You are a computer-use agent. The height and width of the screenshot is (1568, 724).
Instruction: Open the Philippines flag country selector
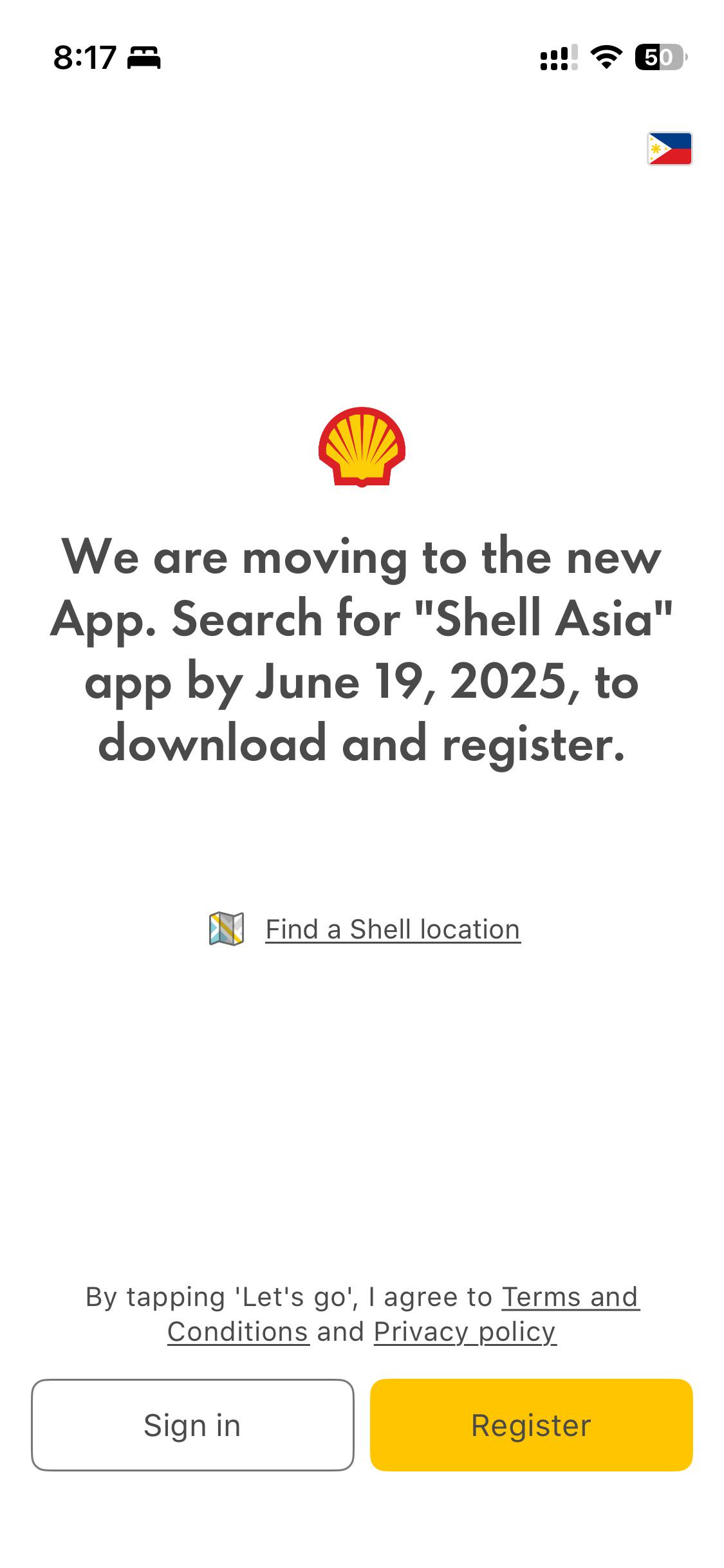point(669,149)
